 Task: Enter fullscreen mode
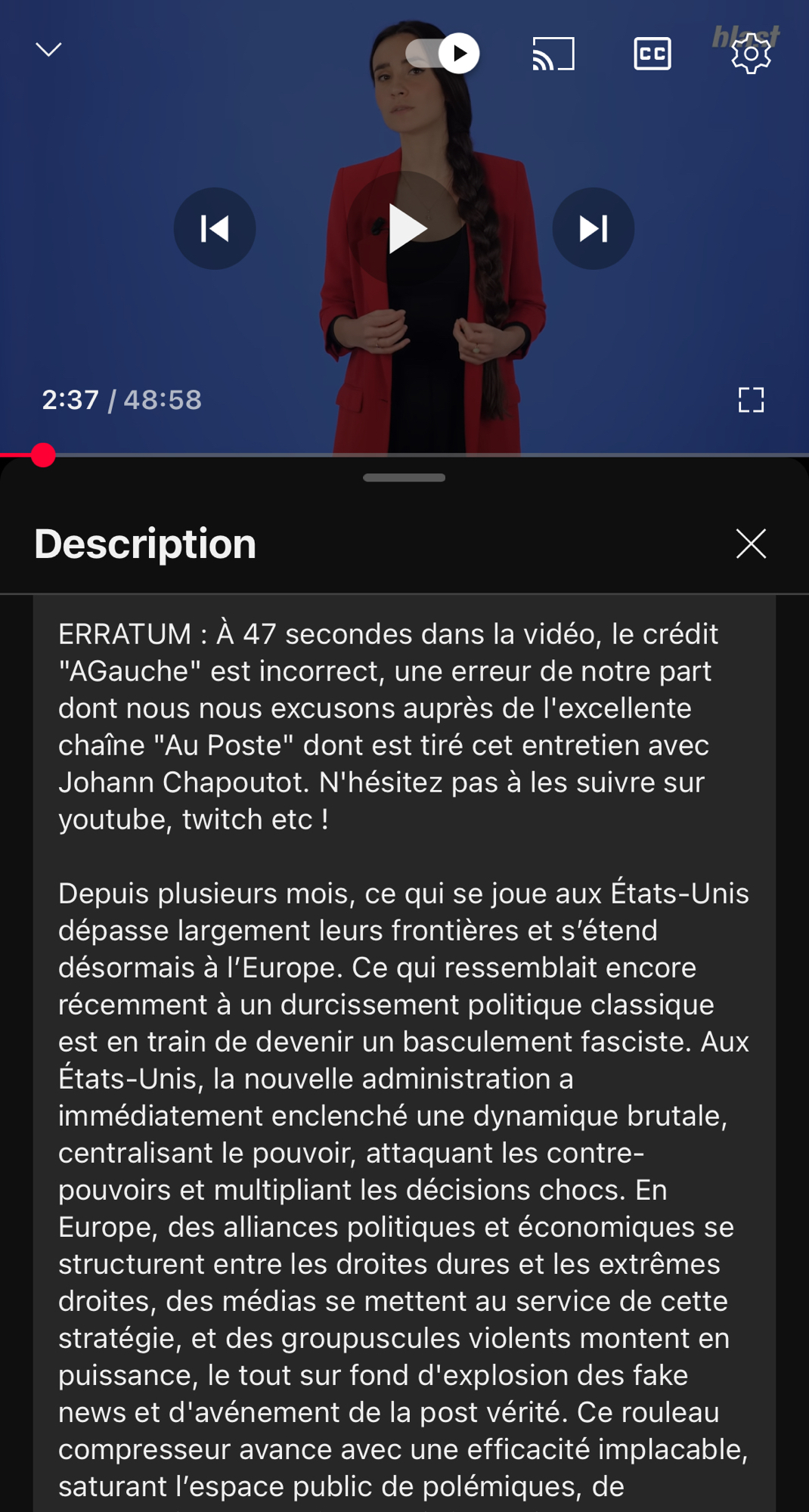751,400
